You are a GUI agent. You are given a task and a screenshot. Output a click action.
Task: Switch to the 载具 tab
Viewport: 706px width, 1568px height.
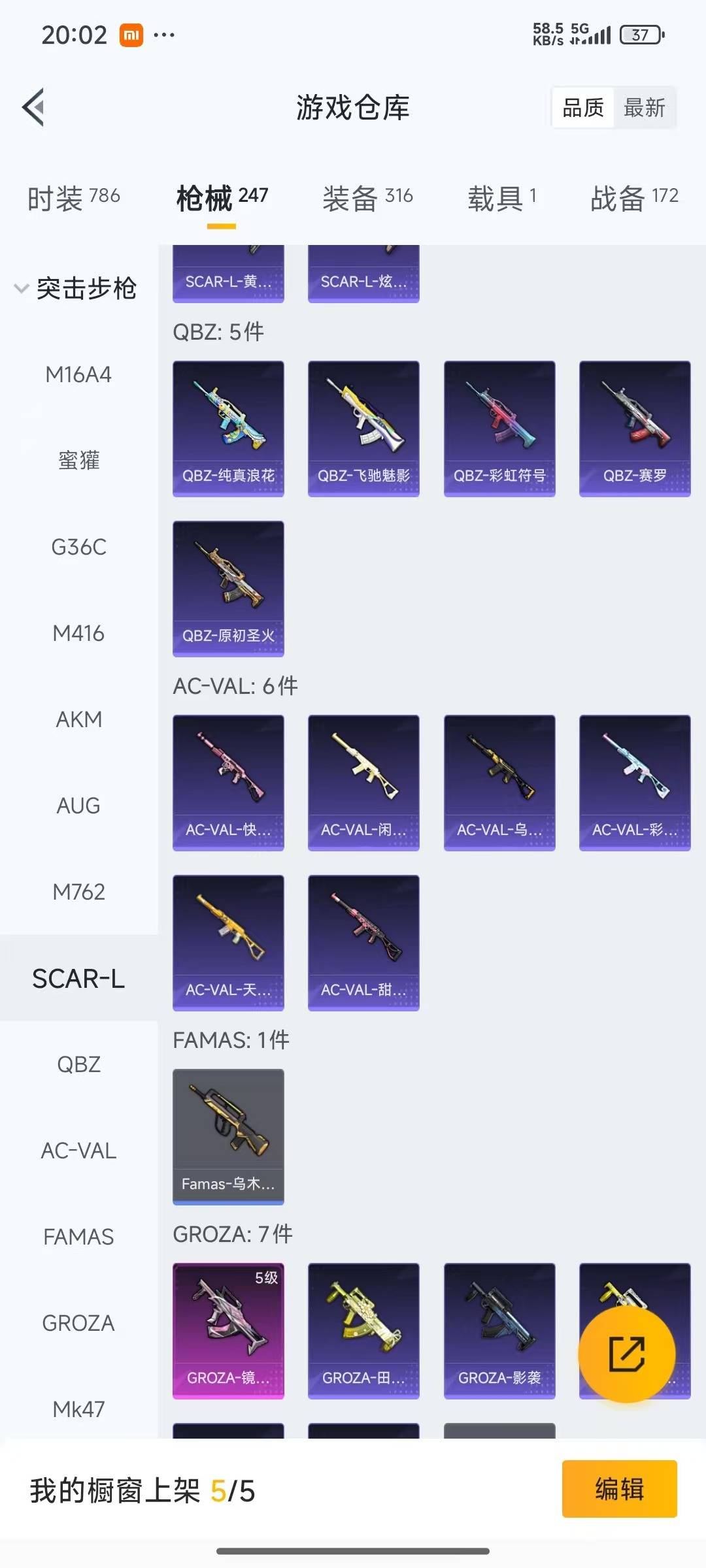pyautogui.click(x=501, y=198)
